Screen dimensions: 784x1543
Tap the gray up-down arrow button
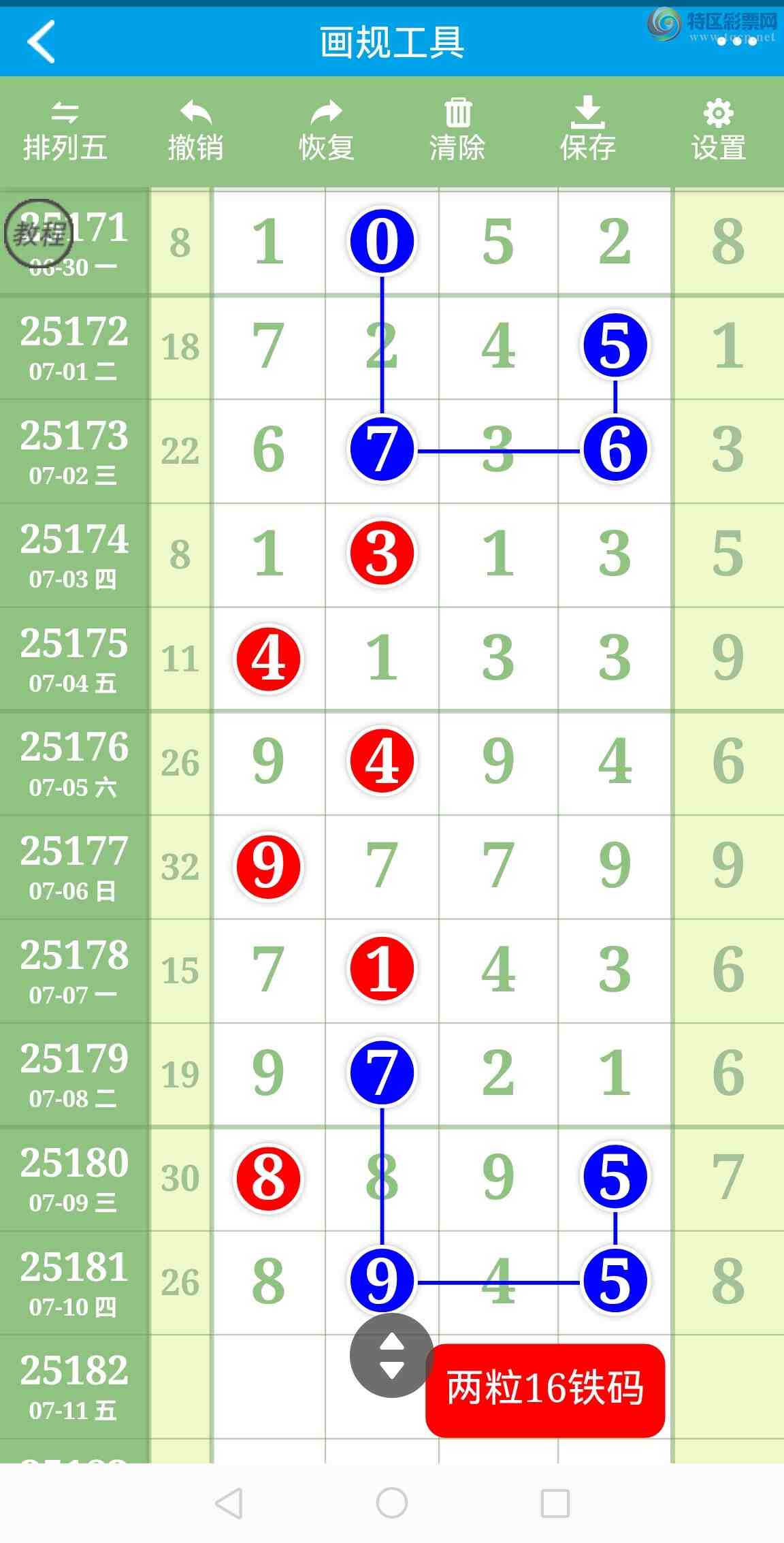[391, 1355]
